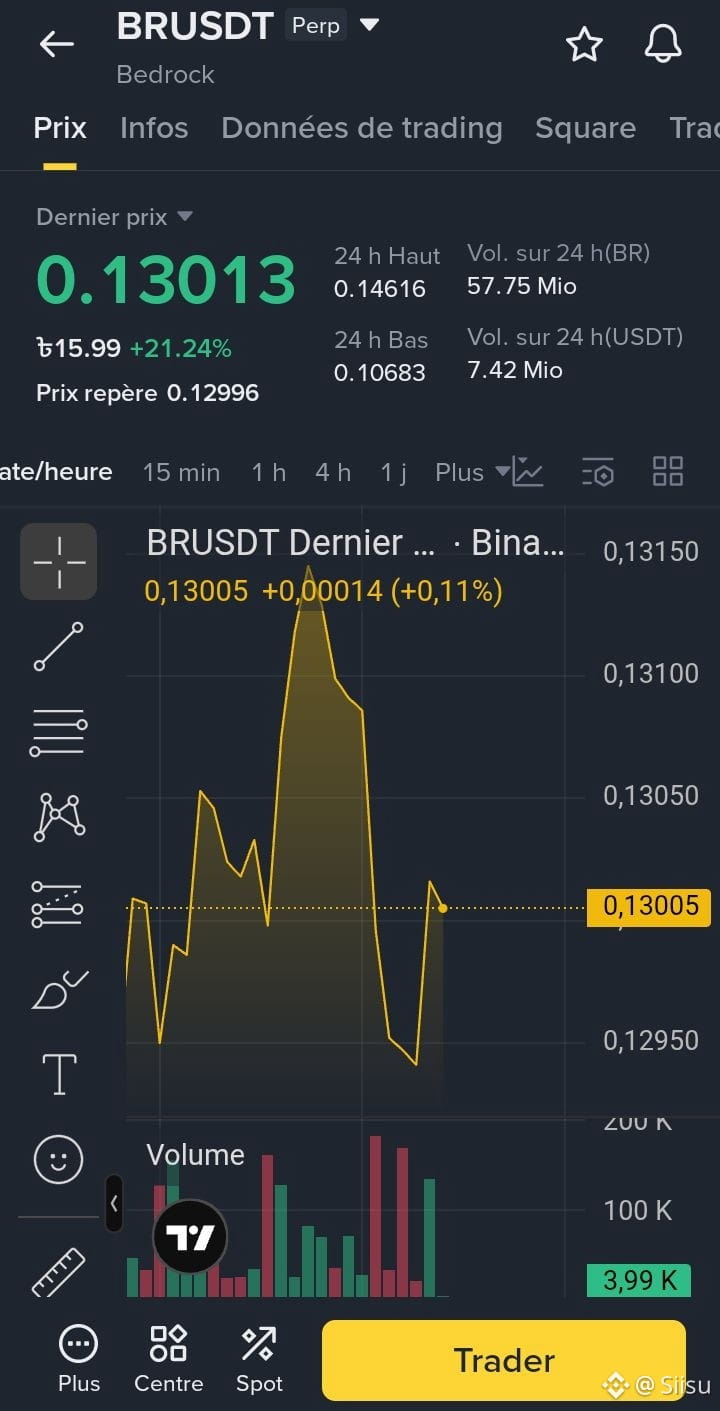The height and width of the screenshot is (1411, 720).
Task: Open the Centre shortcut
Action: tap(168, 1359)
